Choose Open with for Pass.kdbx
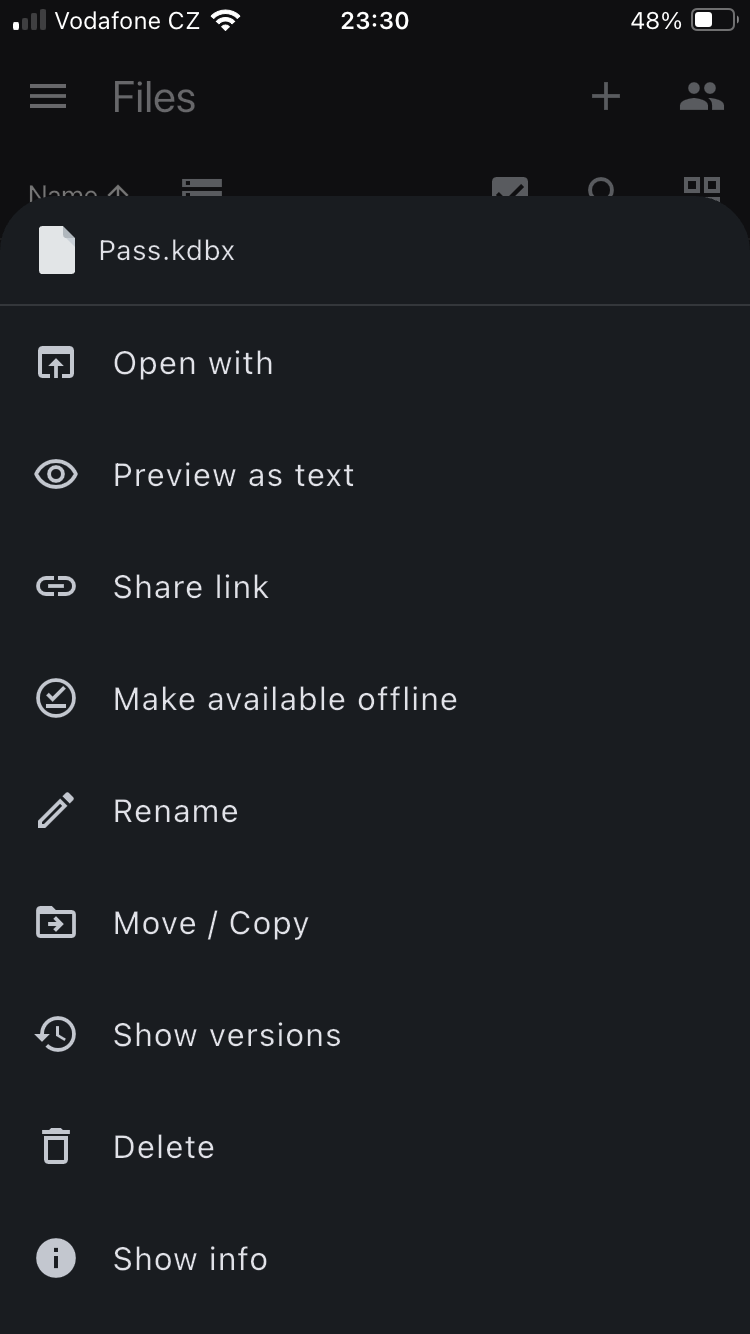This screenshot has height=1334, width=750. pyautogui.click(x=375, y=363)
